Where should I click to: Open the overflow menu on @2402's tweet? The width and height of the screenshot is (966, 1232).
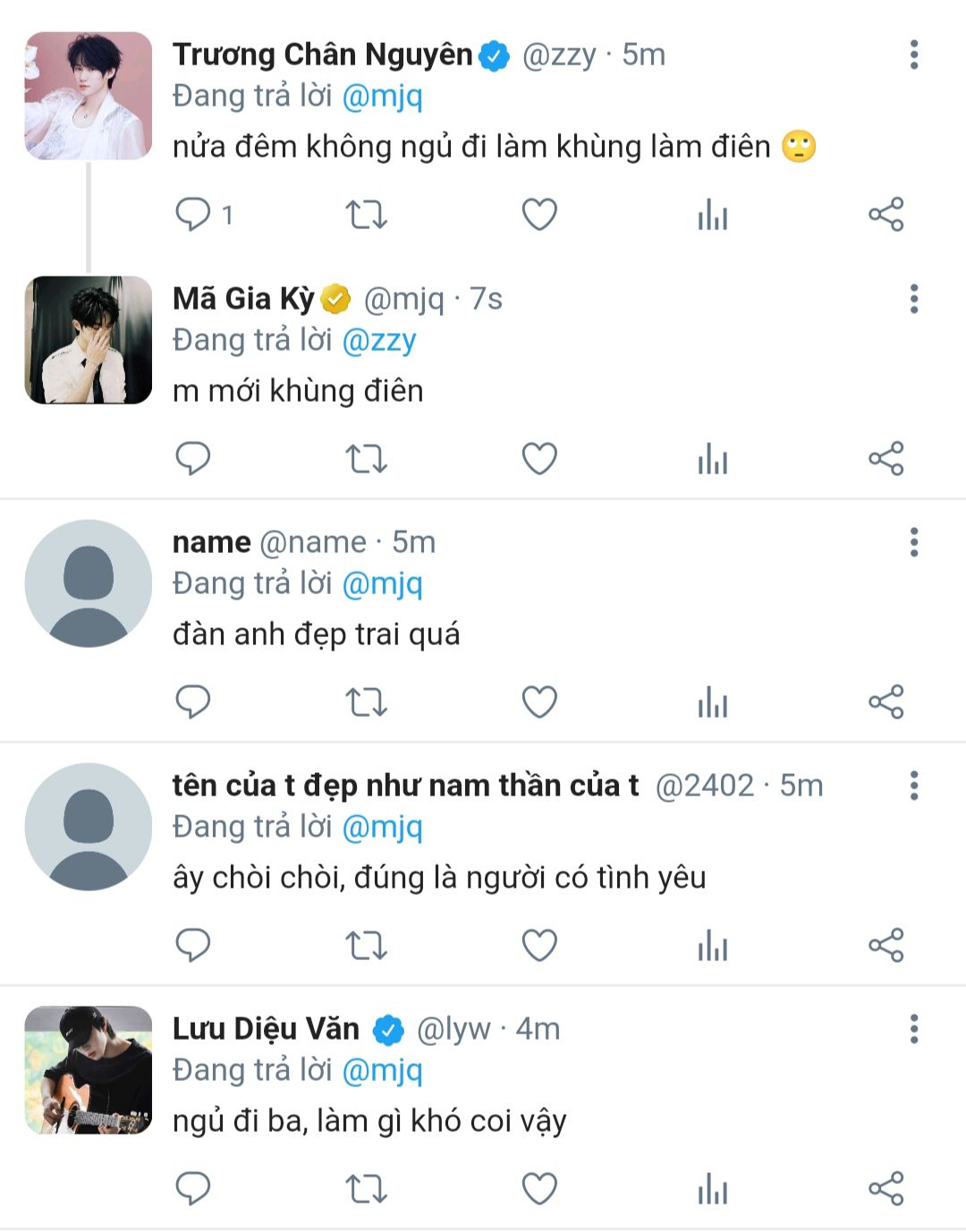(x=913, y=786)
